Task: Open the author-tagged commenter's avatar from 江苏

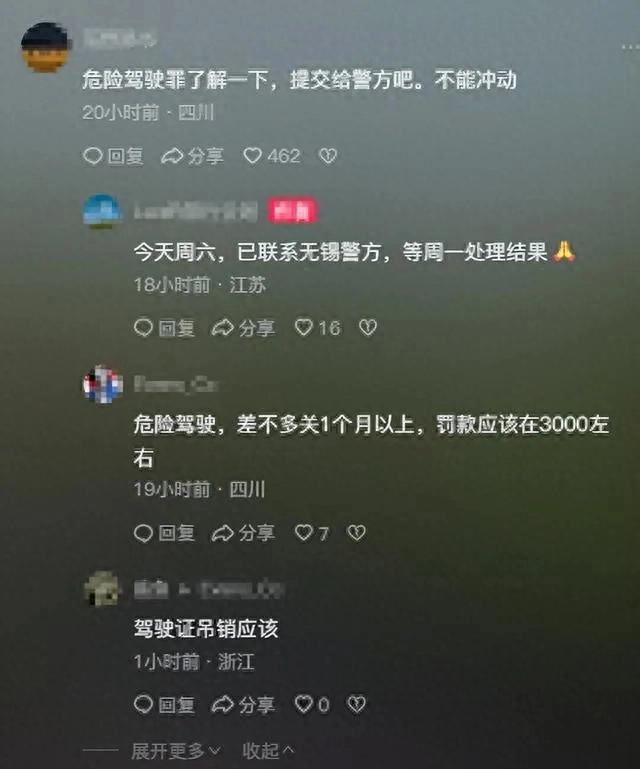Action: (x=102, y=211)
